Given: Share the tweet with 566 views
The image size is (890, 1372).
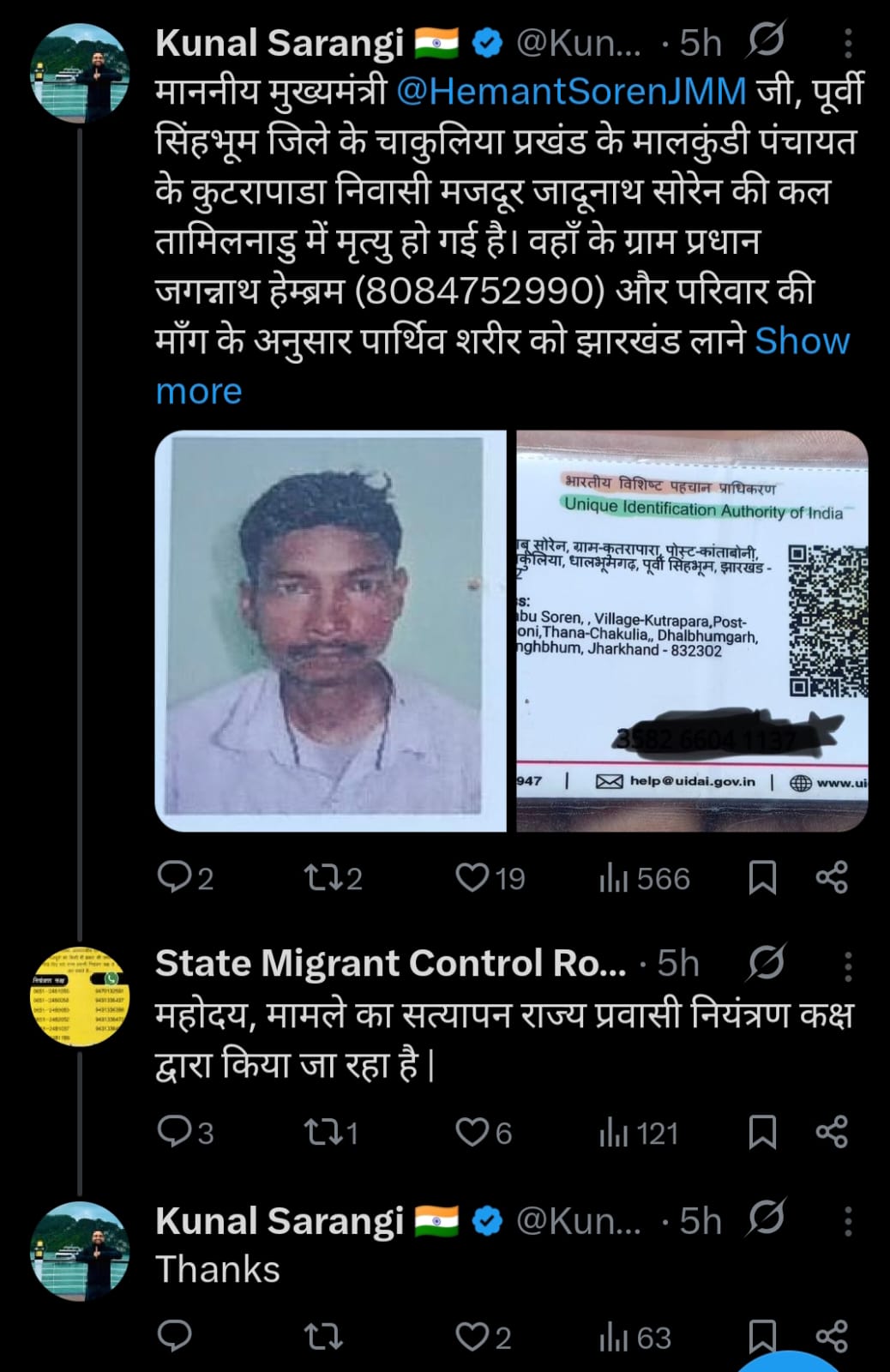Looking at the screenshot, I should [x=831, y=877].
